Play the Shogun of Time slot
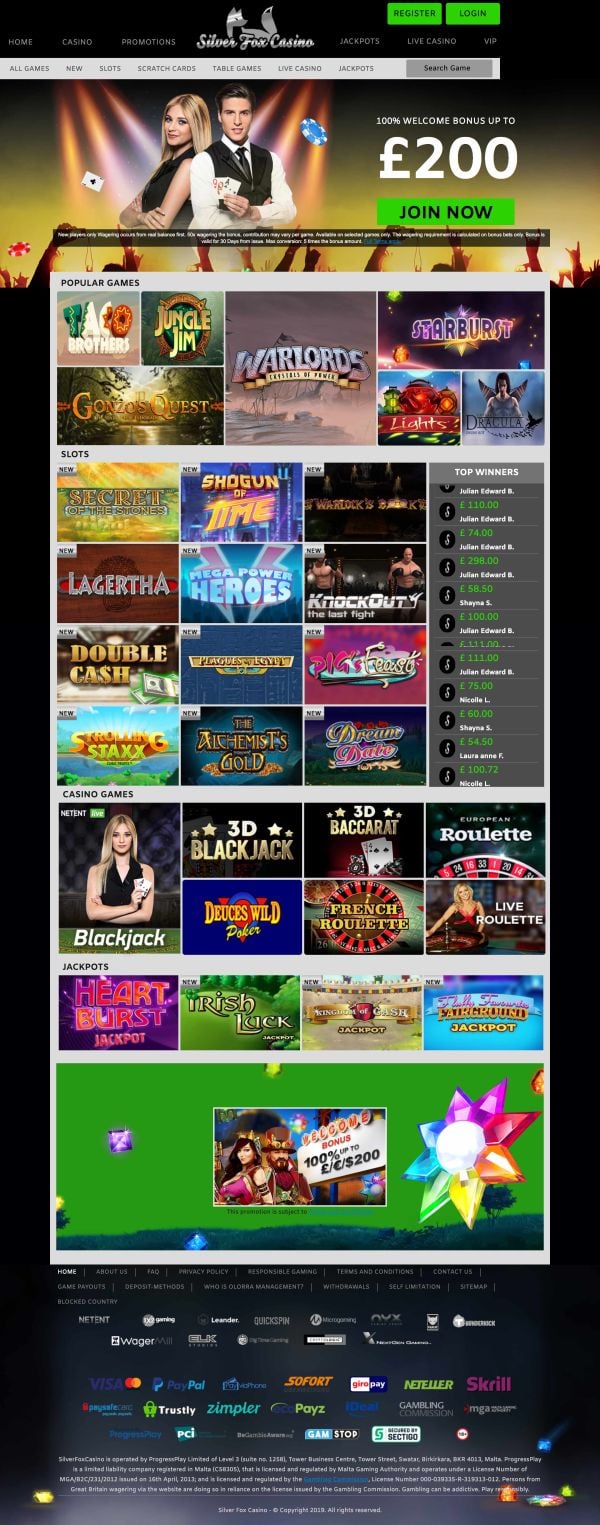This screenshot has width=600, height=1525. [241, 502]
